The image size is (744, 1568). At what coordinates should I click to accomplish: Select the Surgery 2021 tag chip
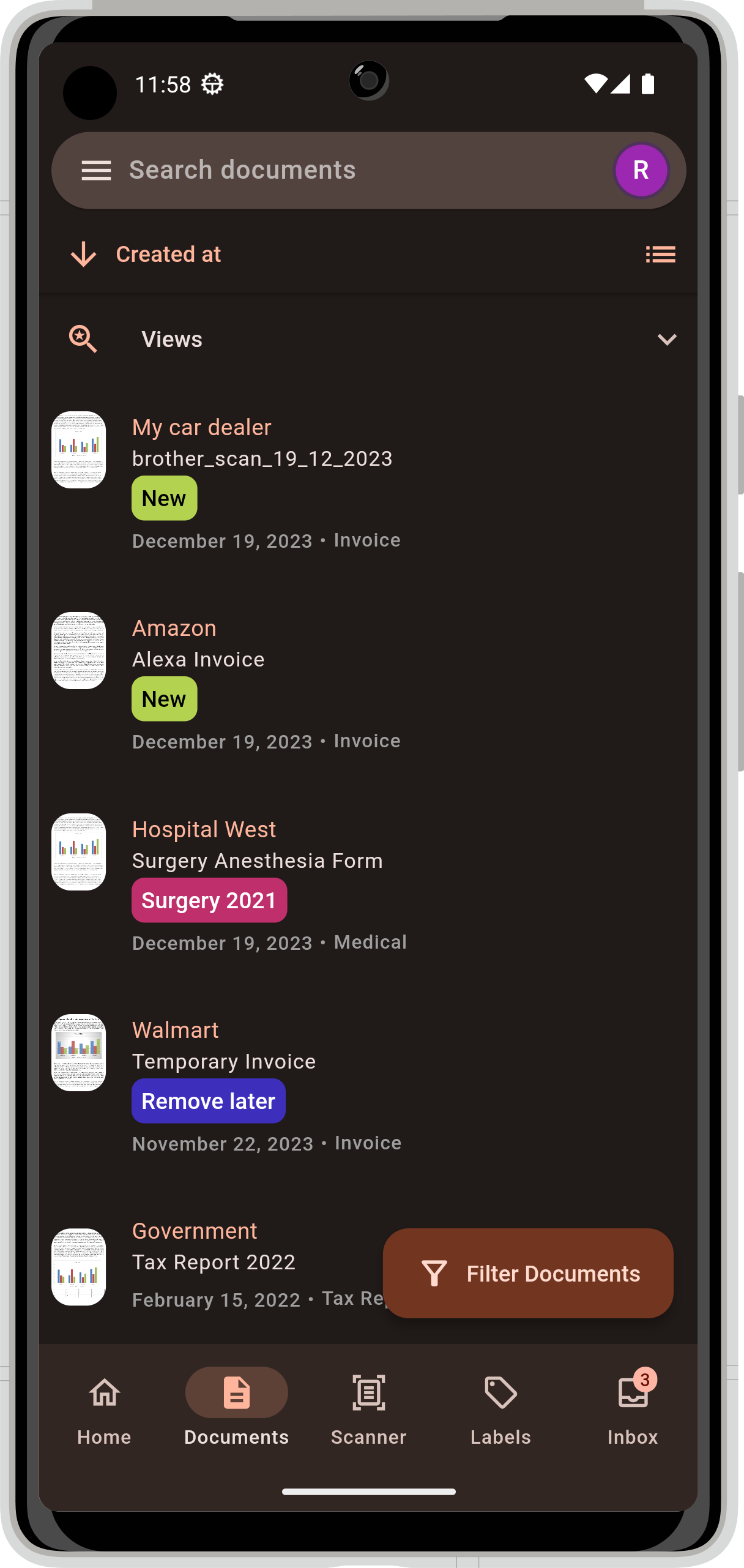tap(209, 900)
